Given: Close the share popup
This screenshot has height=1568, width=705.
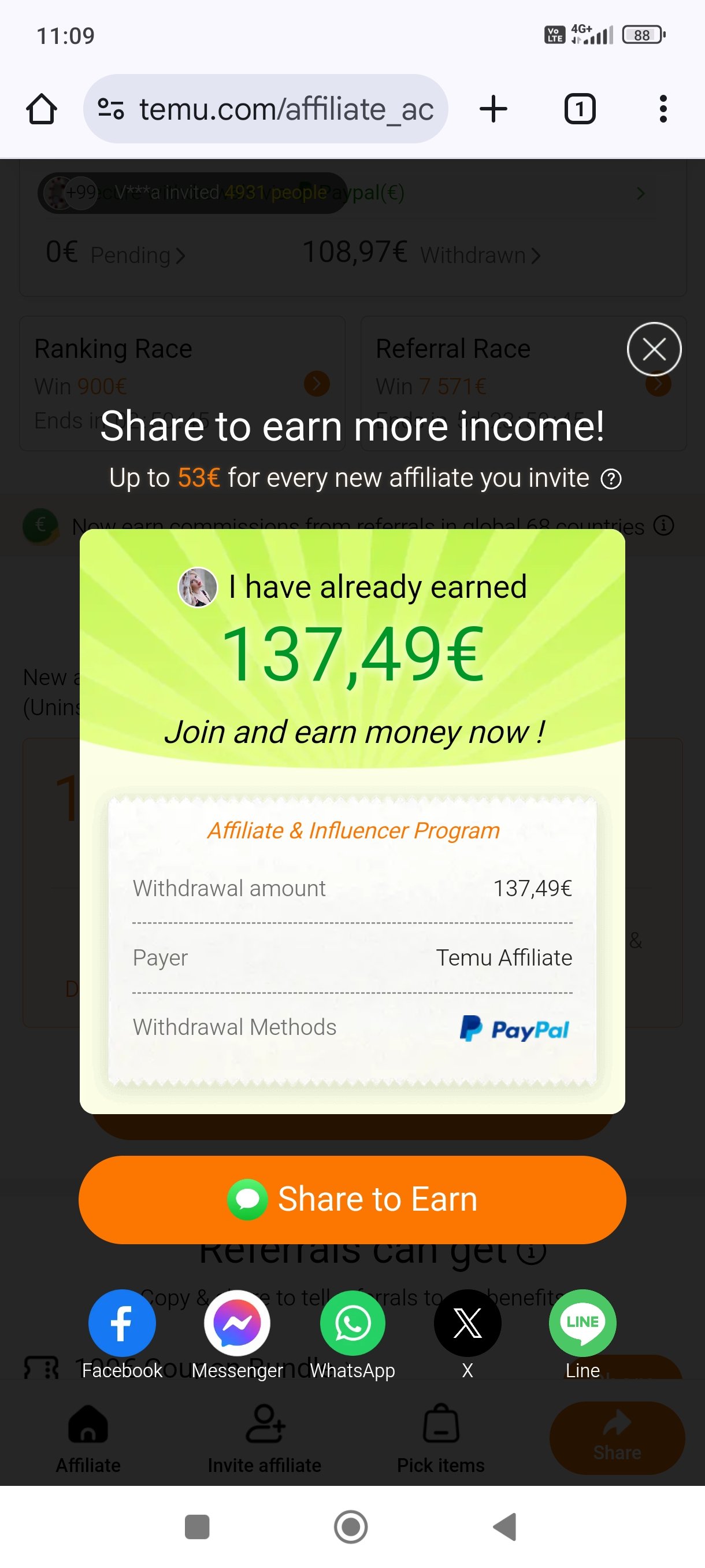Looking at the screenshot, I should [x=654, y=349].
